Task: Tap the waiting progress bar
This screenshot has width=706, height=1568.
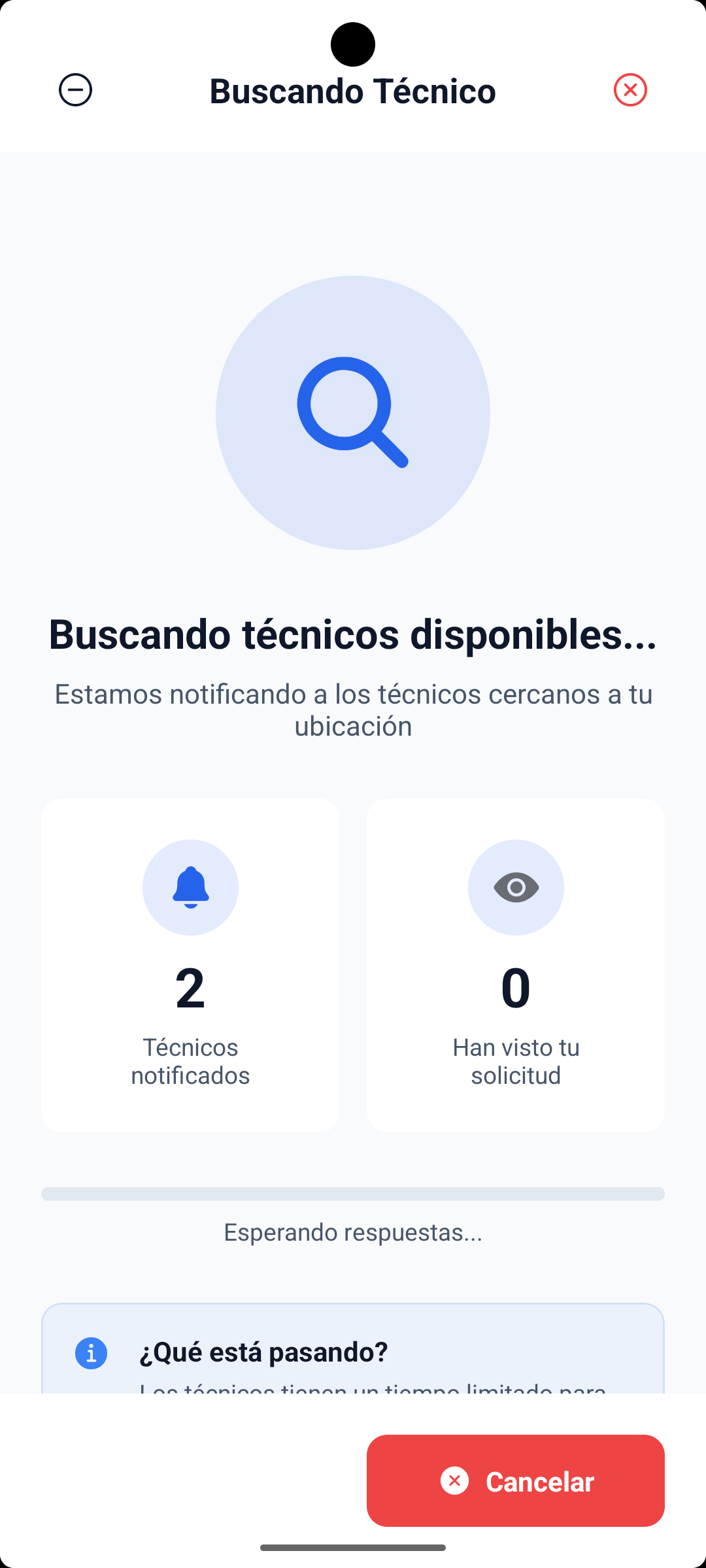Action: (353, 1194)
